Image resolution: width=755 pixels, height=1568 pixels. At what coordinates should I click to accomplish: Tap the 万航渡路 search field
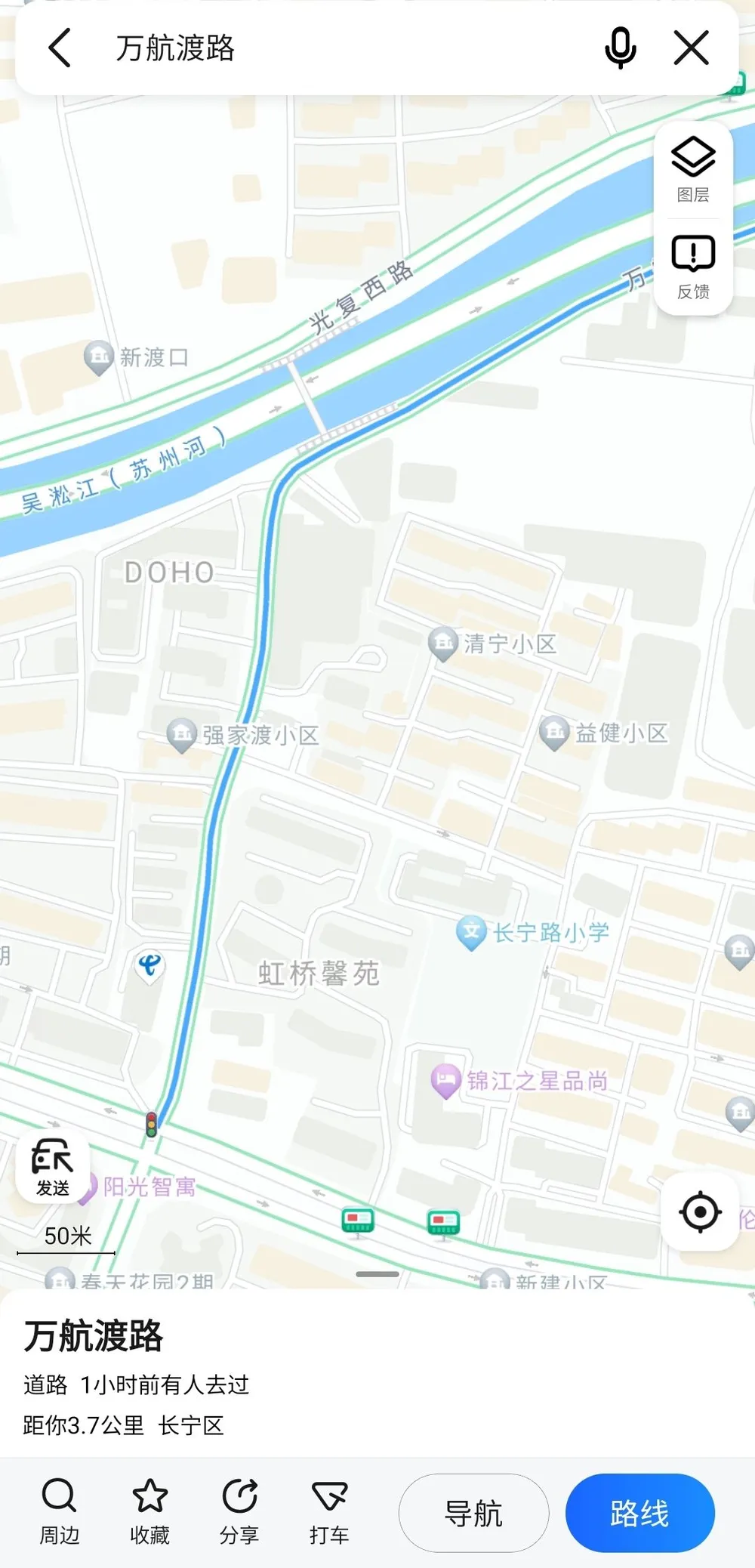click(x=340, y=48)
